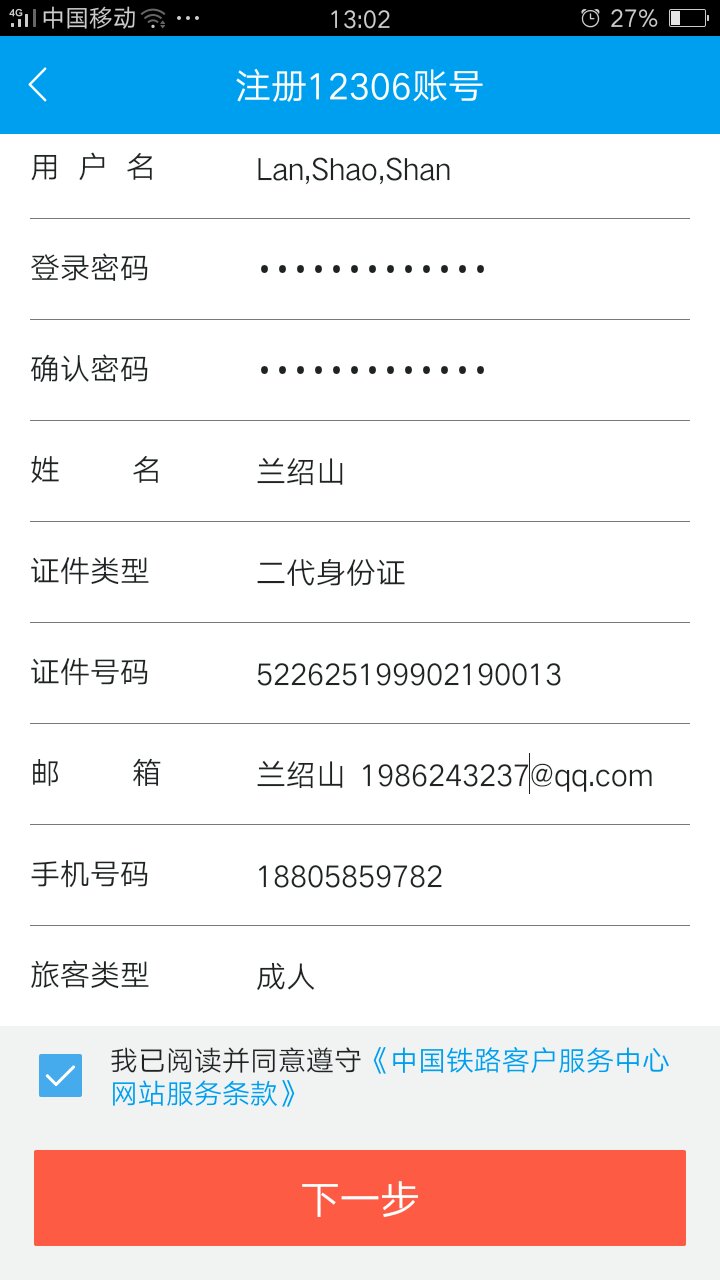This screenshot has height=1280, width=720.
Task: Open the 证件类型 ID type selector
Action: coord(360,572)
